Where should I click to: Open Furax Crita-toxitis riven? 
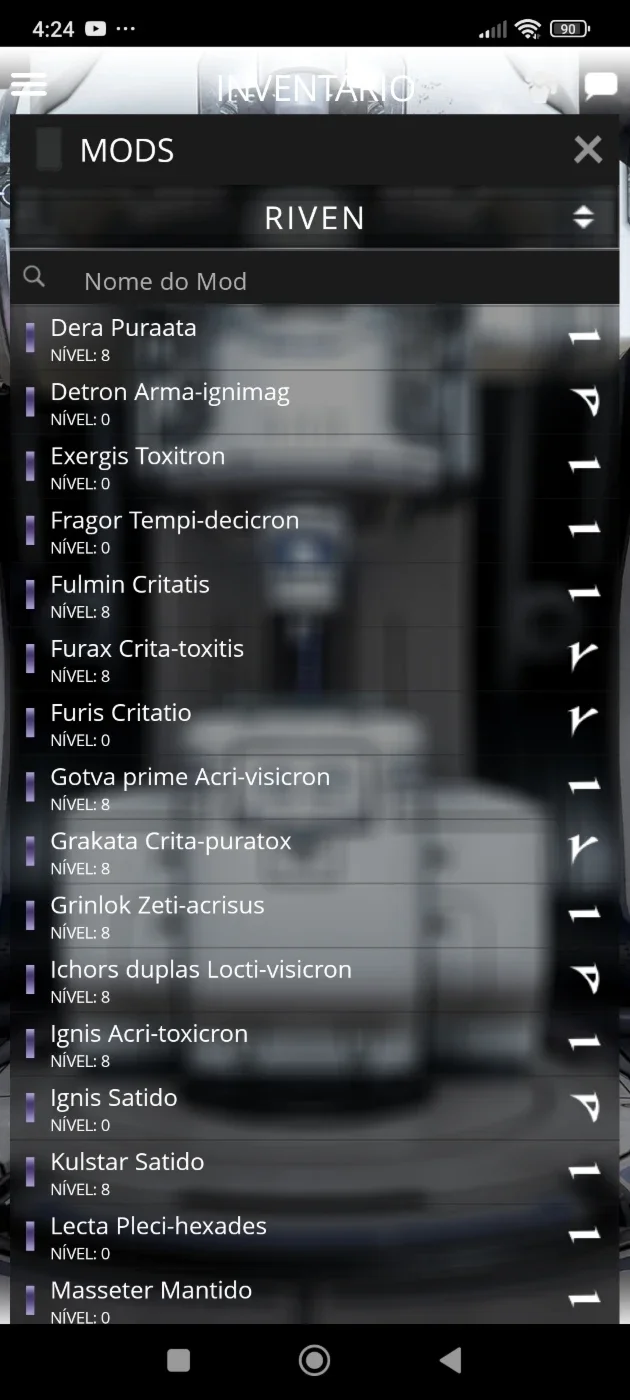point(315,658)
